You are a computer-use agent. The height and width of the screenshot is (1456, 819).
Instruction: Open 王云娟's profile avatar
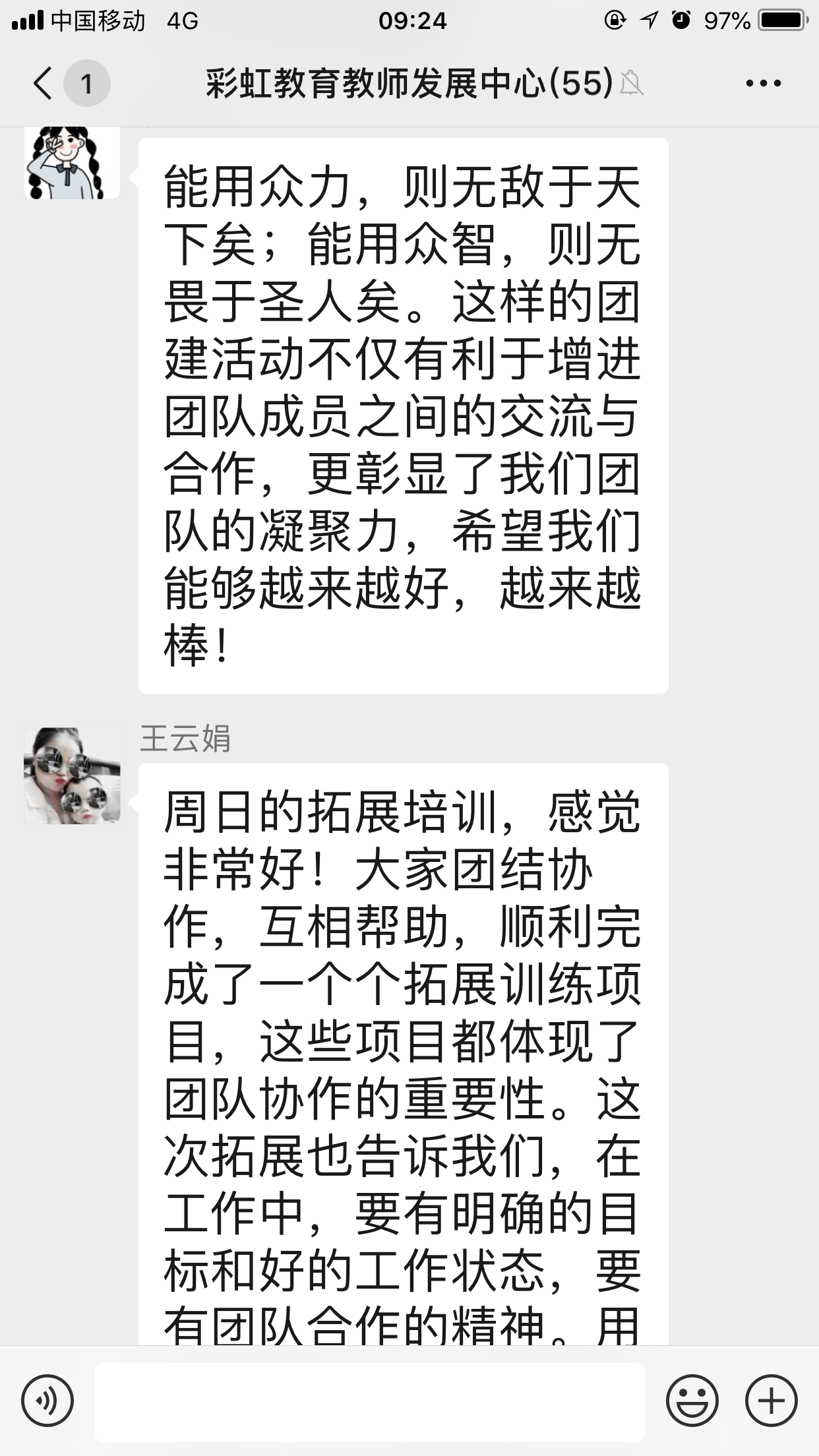pos(72,775)
